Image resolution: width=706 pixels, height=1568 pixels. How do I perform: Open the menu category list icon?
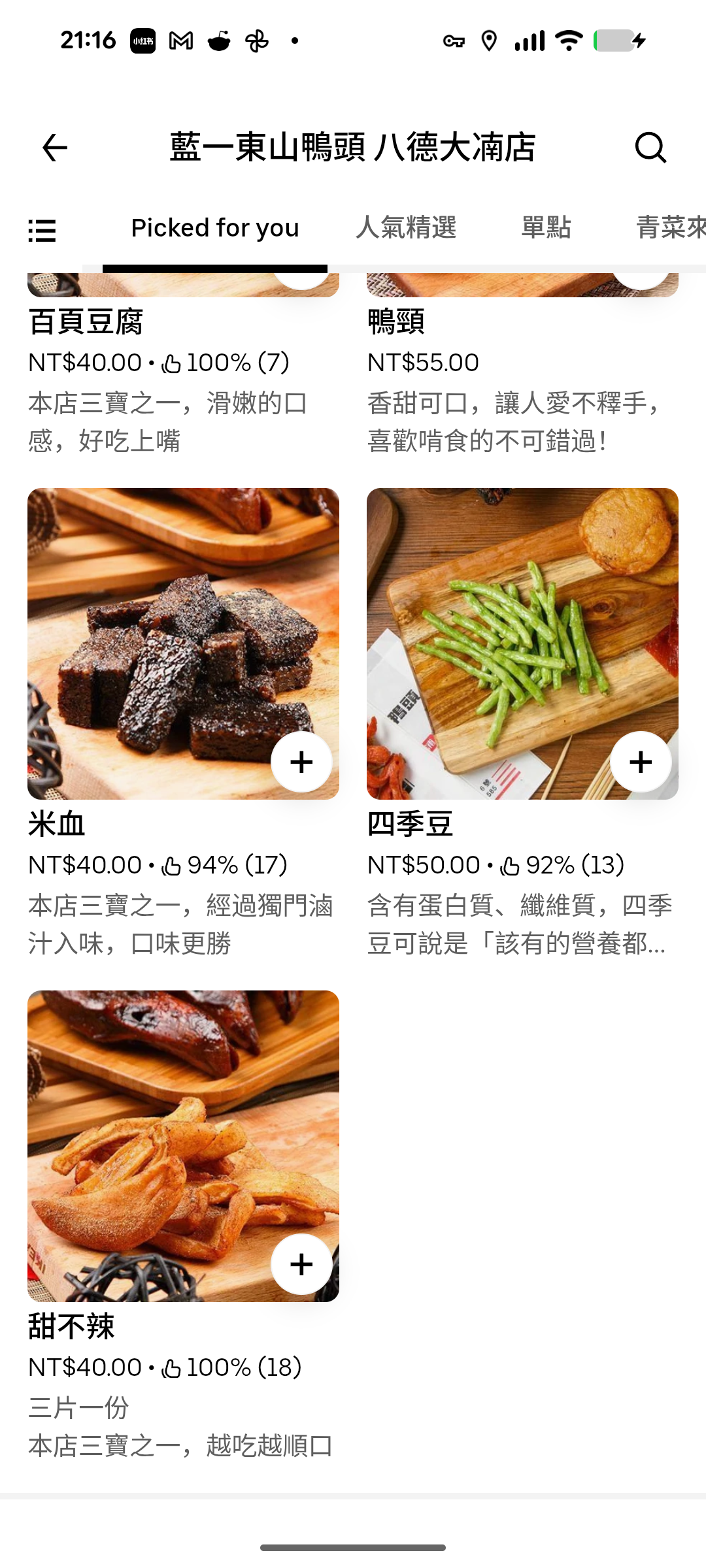pyautogui.click(x=42, y=231)
